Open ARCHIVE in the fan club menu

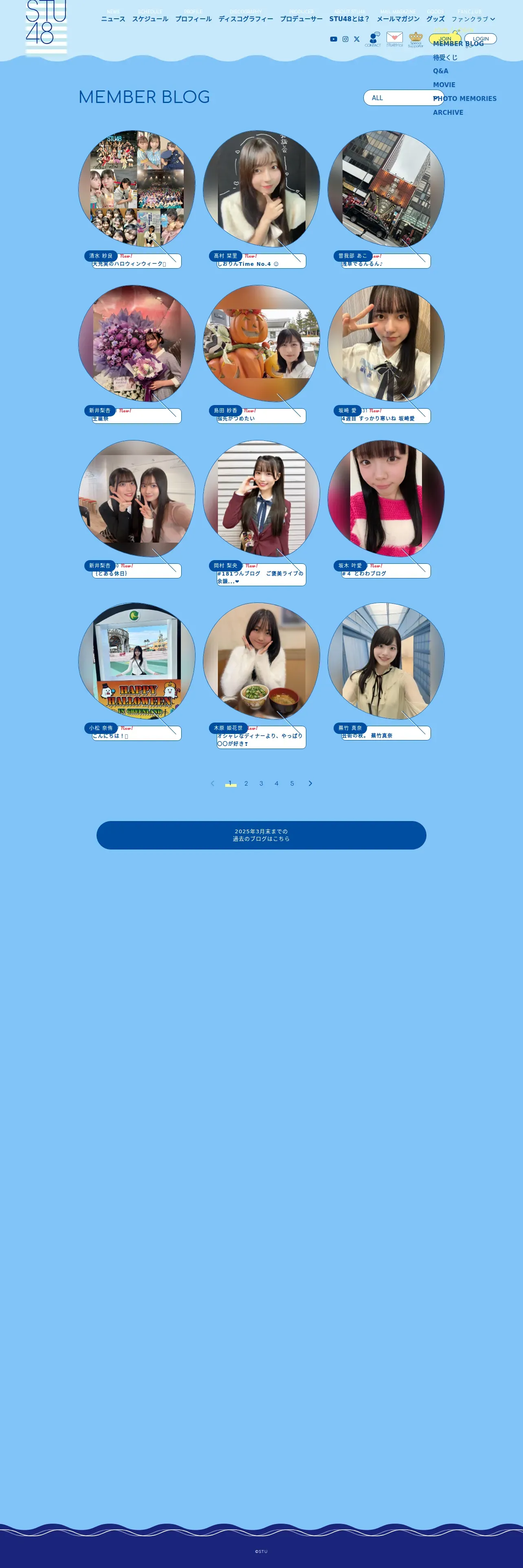[x=448, y=113]
